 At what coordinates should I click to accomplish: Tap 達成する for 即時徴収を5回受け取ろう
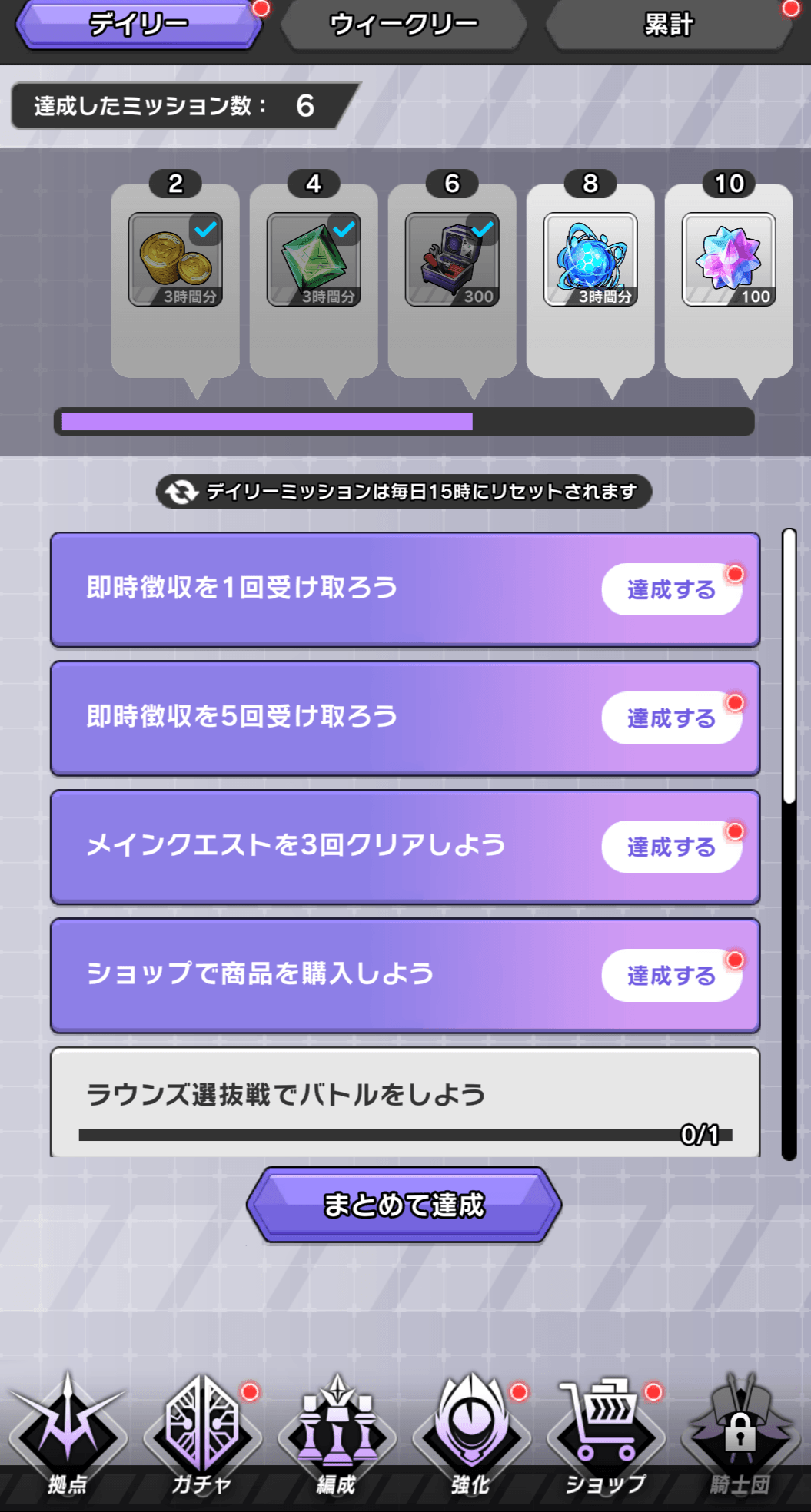pyautogui.click(x=672, y=718)
